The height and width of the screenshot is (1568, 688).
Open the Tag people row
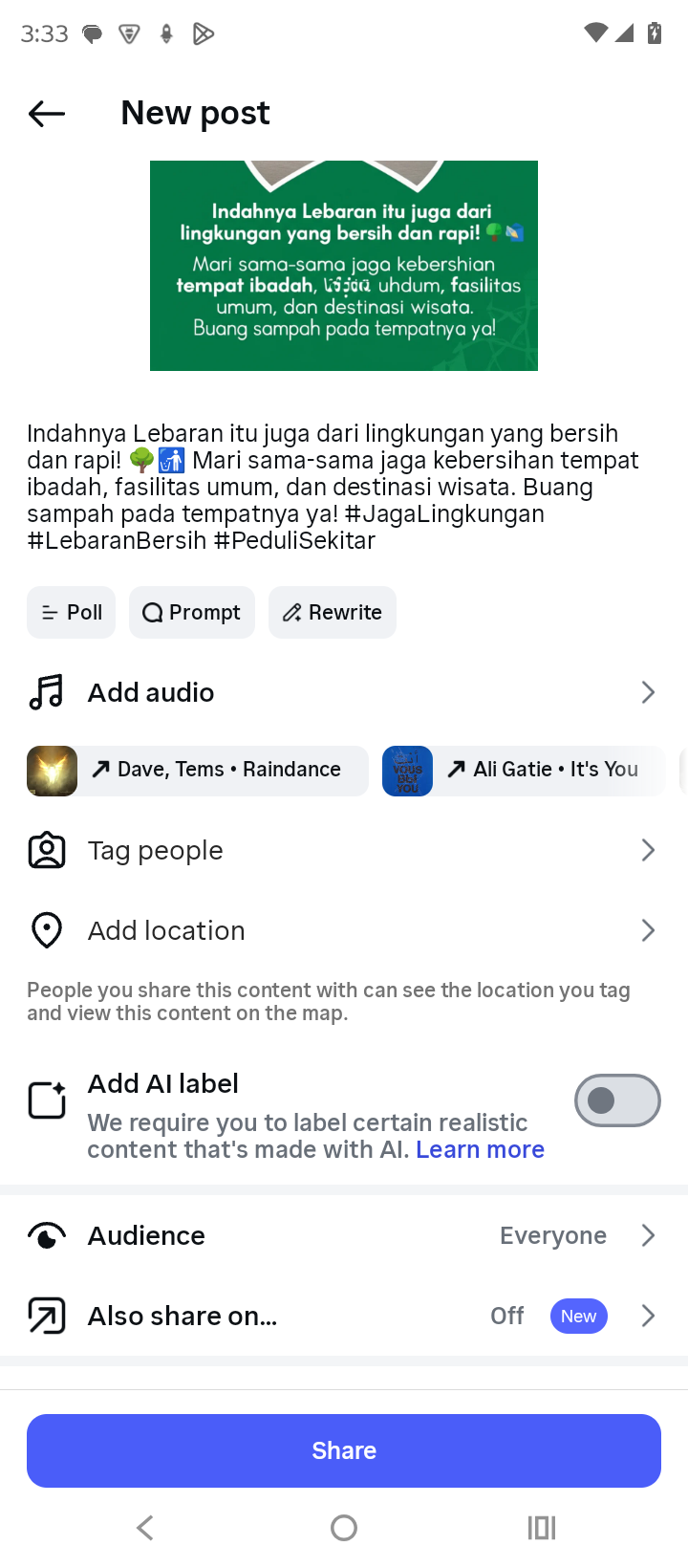(344, 850)
